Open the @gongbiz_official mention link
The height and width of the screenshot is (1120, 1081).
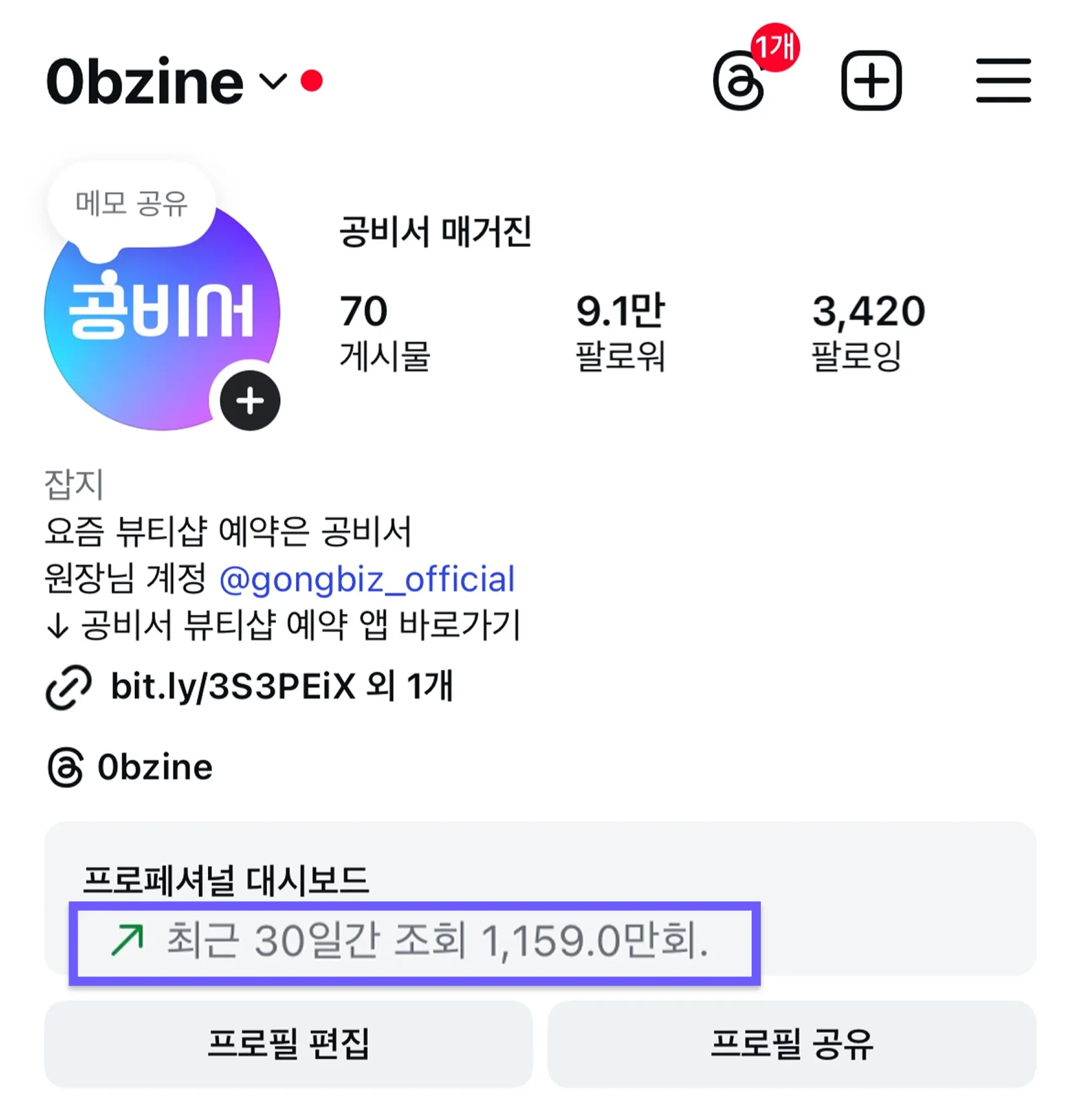[367, 579]
